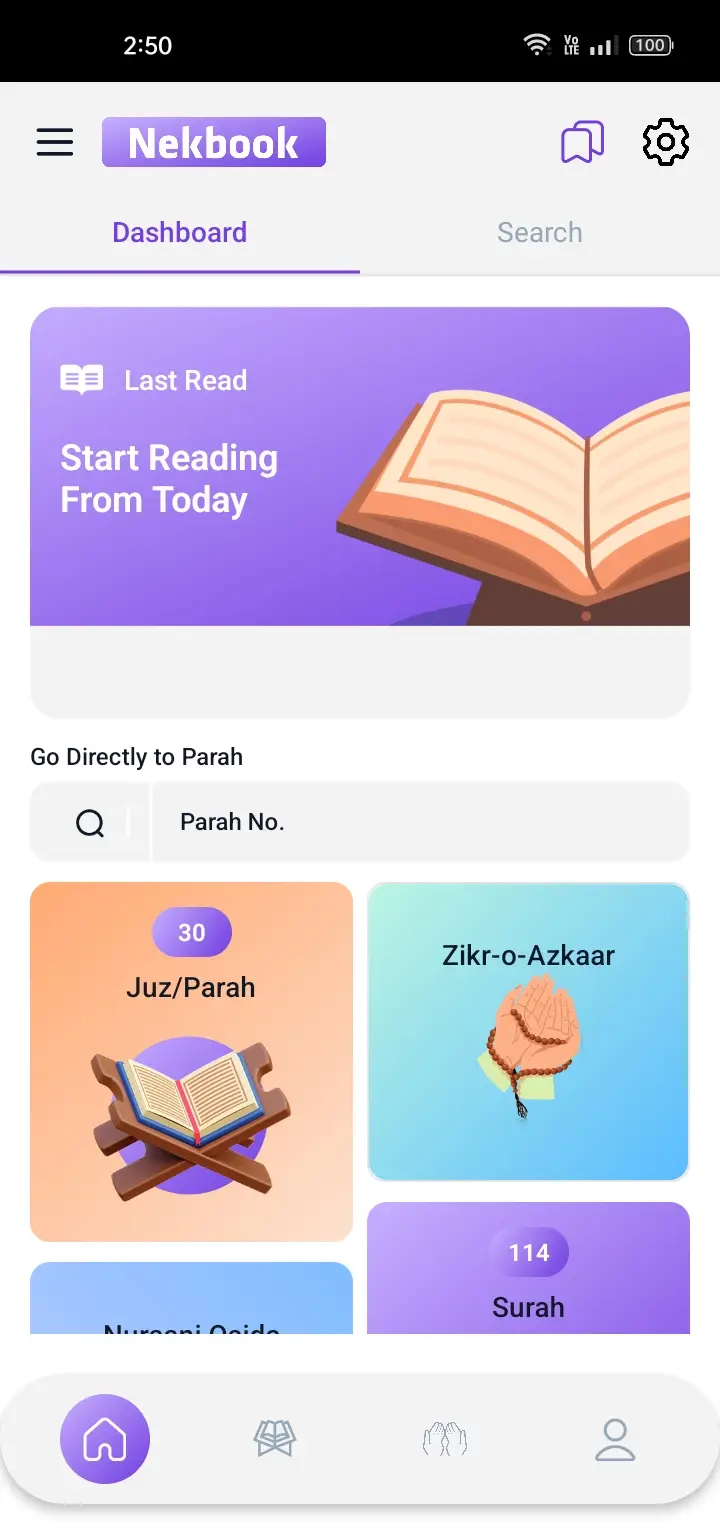The height and width of the screenshot is (1522, 720).
Task: Open the profile icon in bottom navigation
Action: tap(614, 1438)
